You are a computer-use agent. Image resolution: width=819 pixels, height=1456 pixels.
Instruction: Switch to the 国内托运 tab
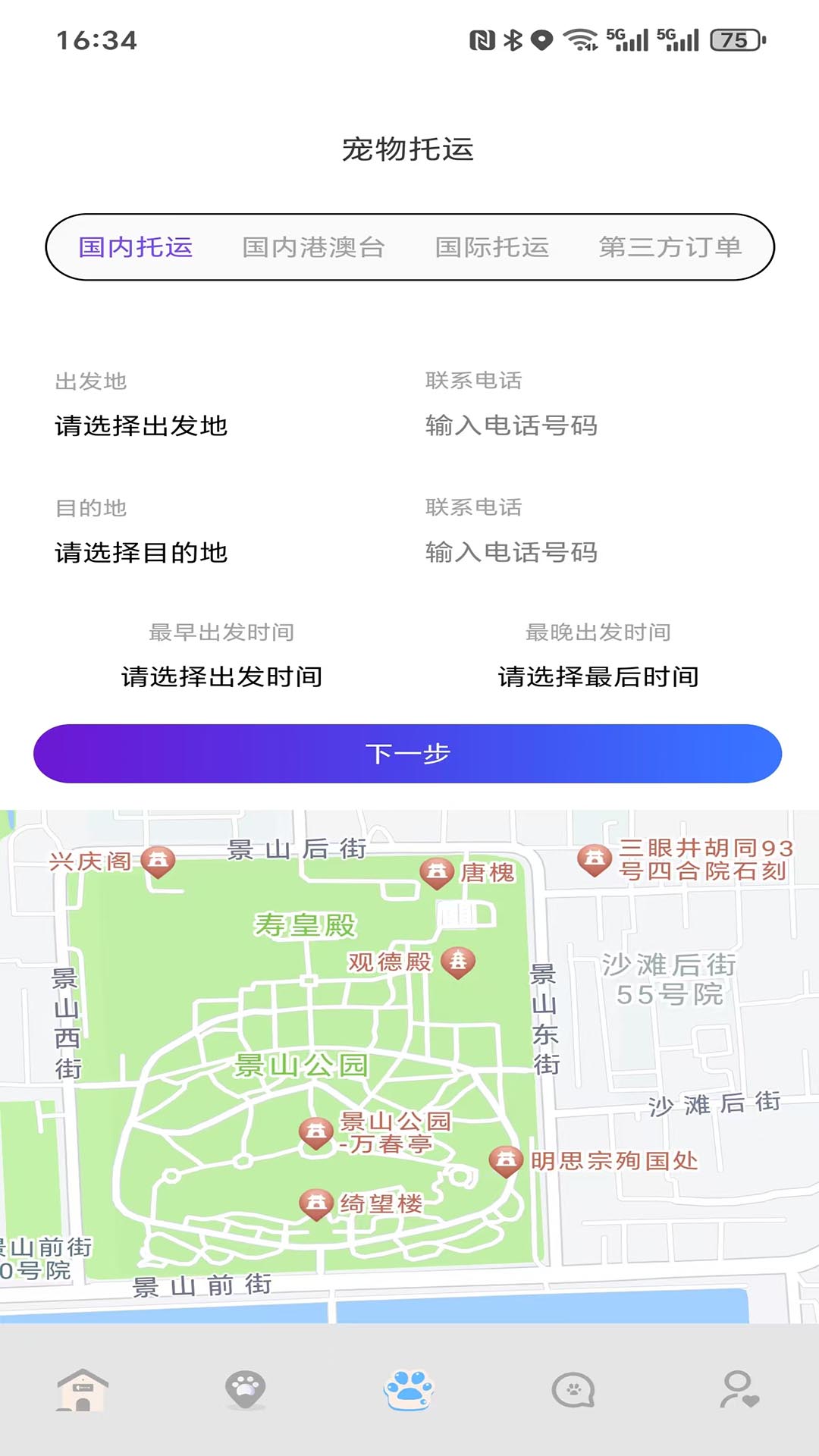(136, 247)
